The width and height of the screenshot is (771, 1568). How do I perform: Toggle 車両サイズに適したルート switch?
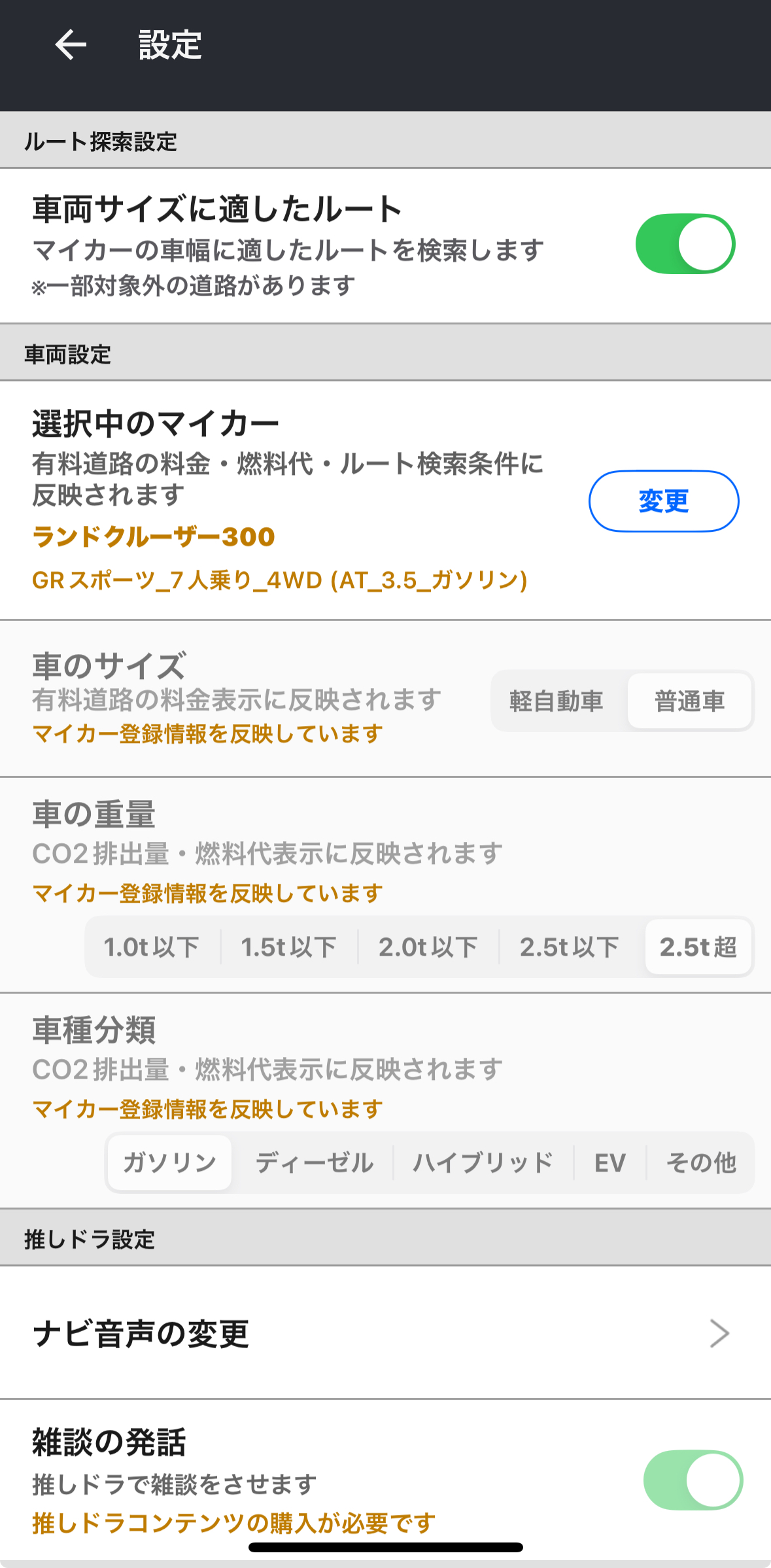coord(685,244)
